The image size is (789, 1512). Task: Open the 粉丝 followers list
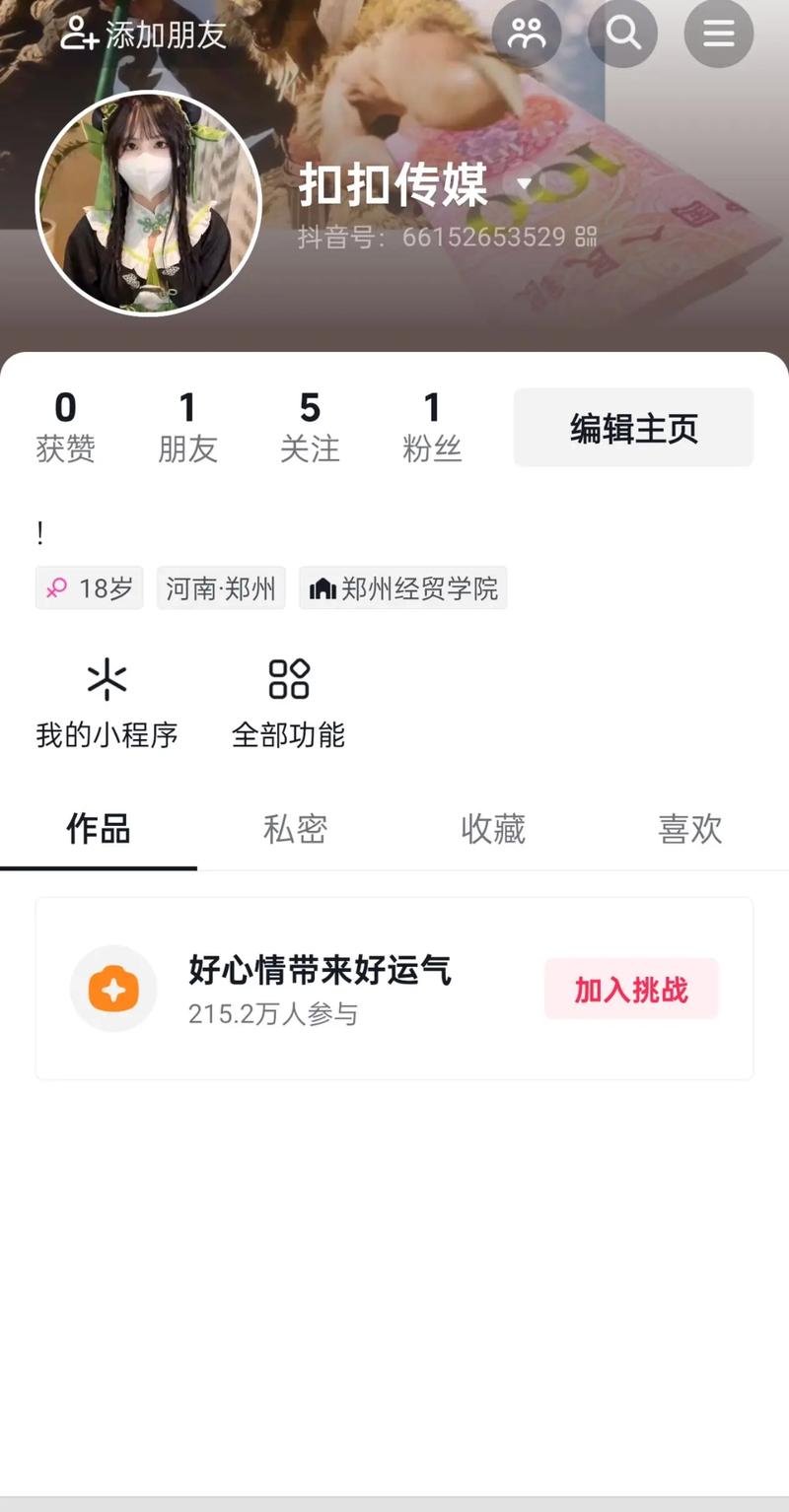tap(432, 428)
